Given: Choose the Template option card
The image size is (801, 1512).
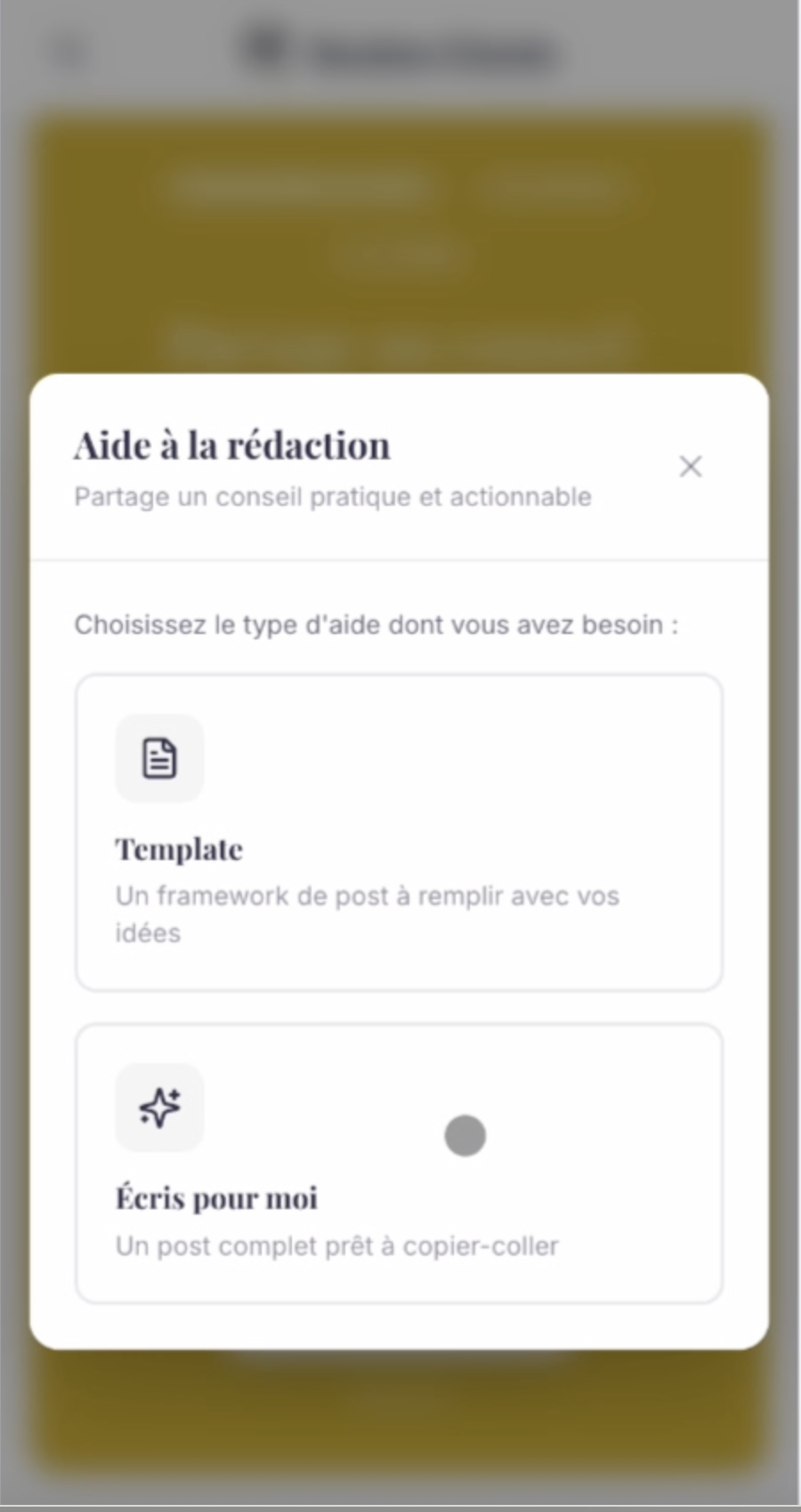Looking at the screenshot, I should coord(399,832).
